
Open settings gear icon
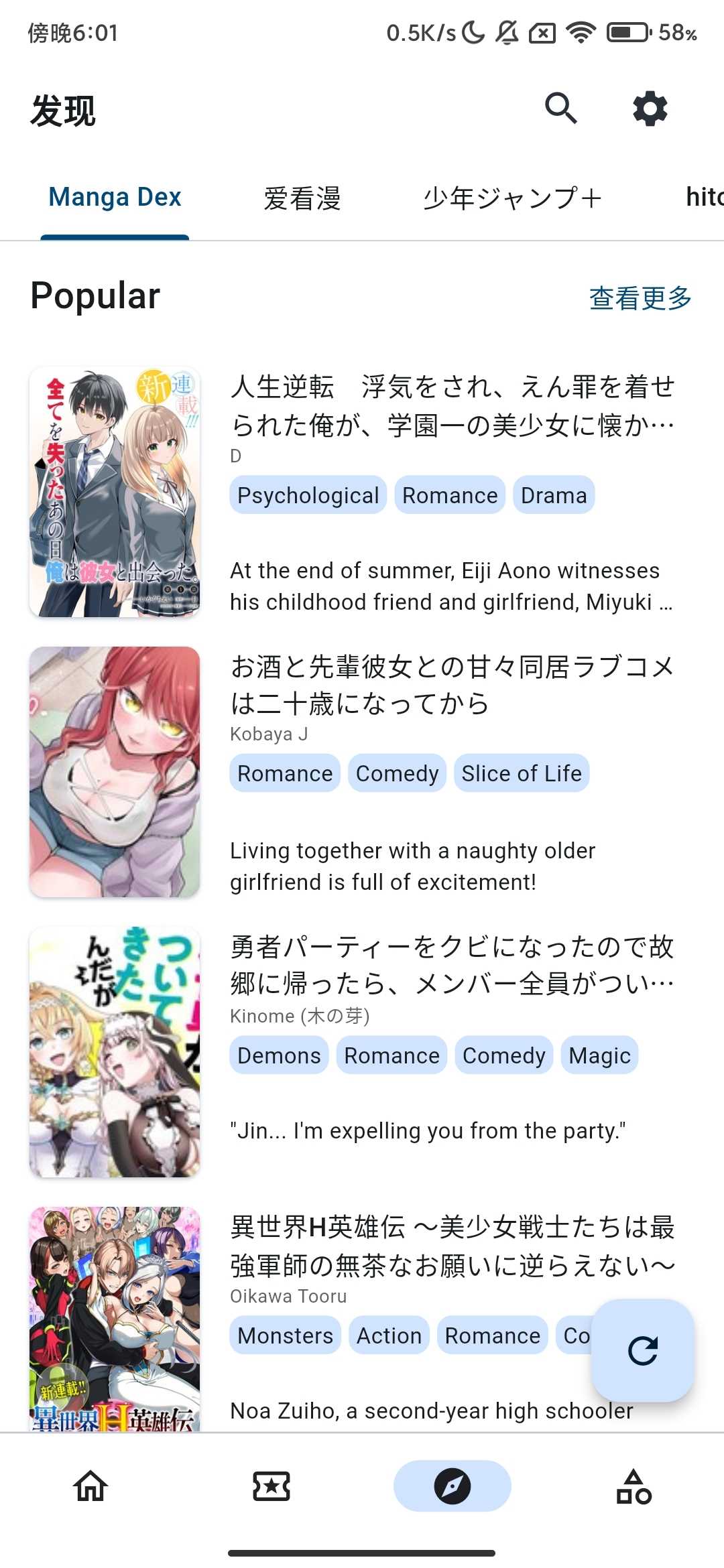[x=650, y=109]
